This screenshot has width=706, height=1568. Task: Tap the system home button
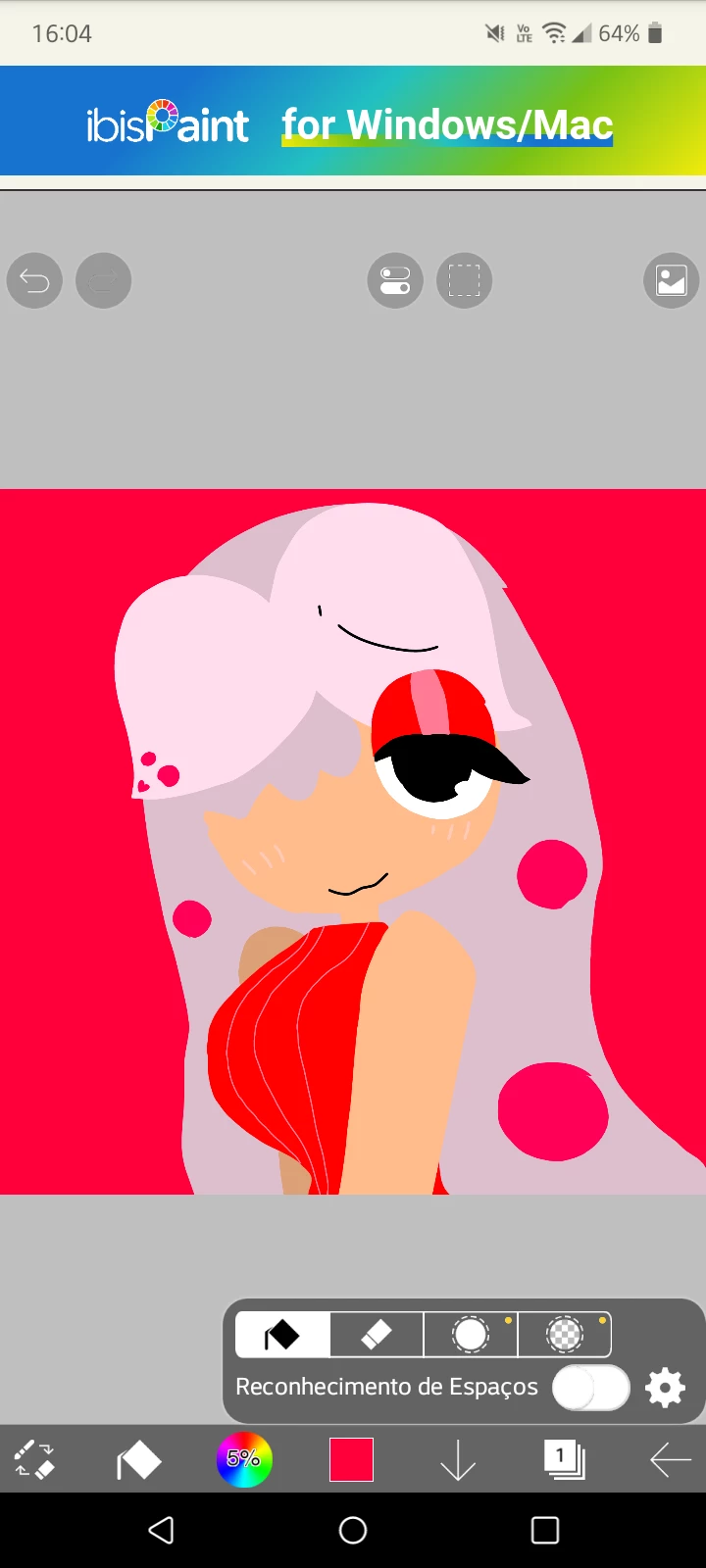click(x=353, y=1530)
